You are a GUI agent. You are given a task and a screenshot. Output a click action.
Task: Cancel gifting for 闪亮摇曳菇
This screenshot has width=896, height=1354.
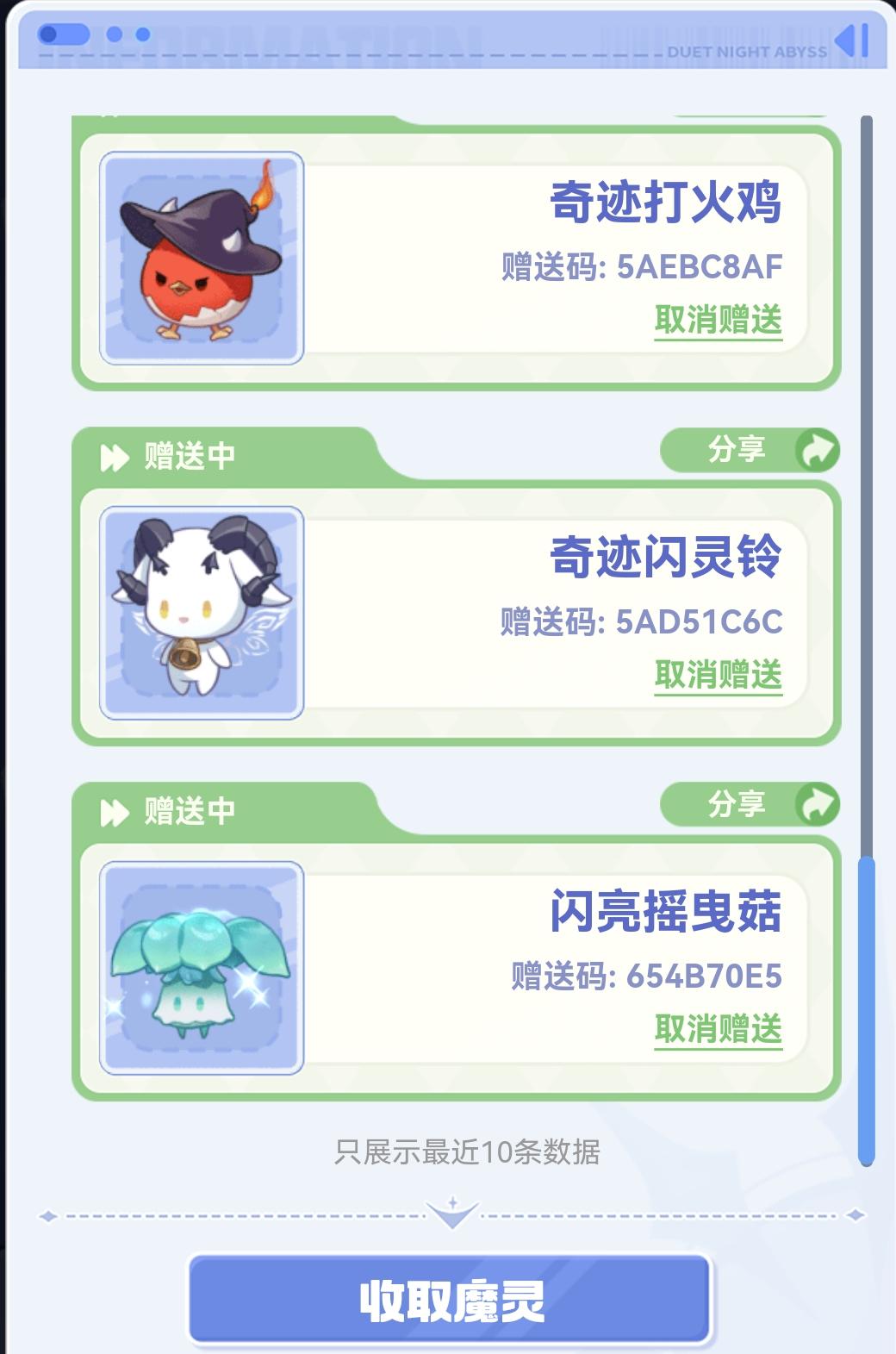(718, 1029)
